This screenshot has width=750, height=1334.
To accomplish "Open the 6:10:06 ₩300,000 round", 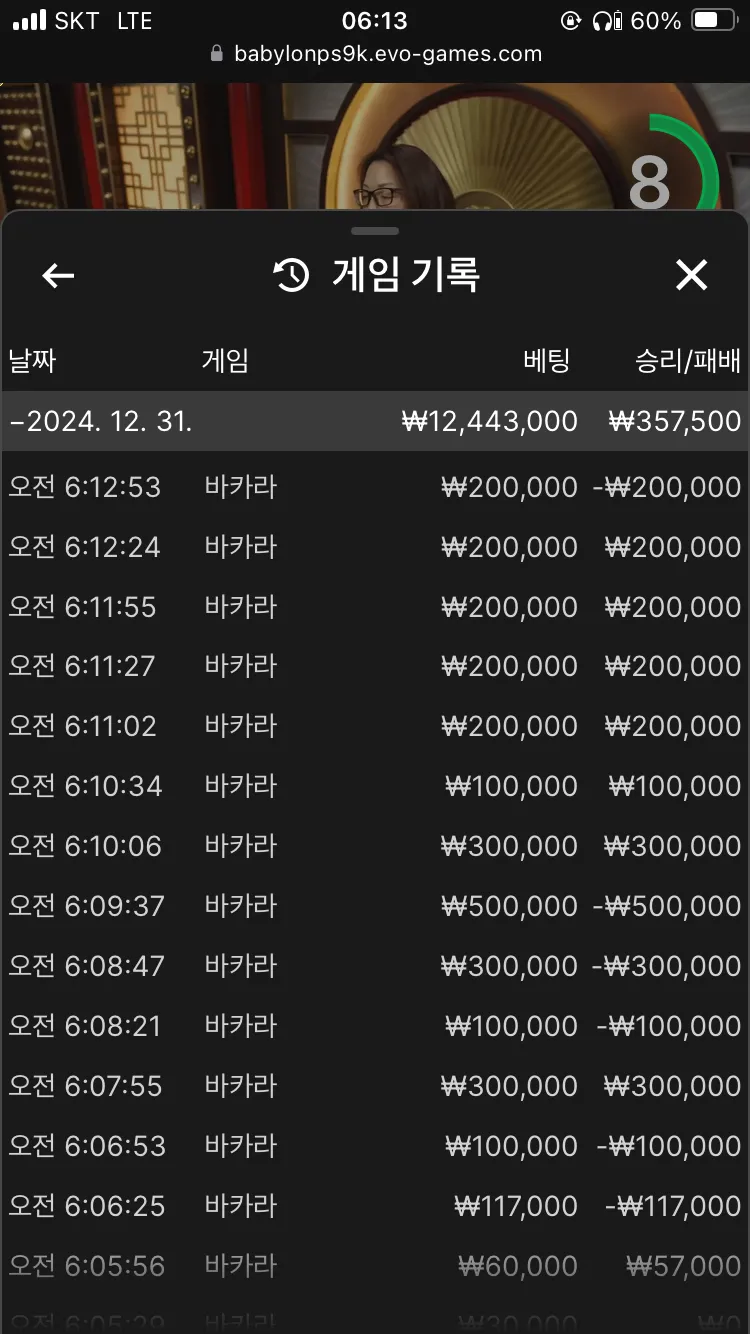I will [375, 846].
